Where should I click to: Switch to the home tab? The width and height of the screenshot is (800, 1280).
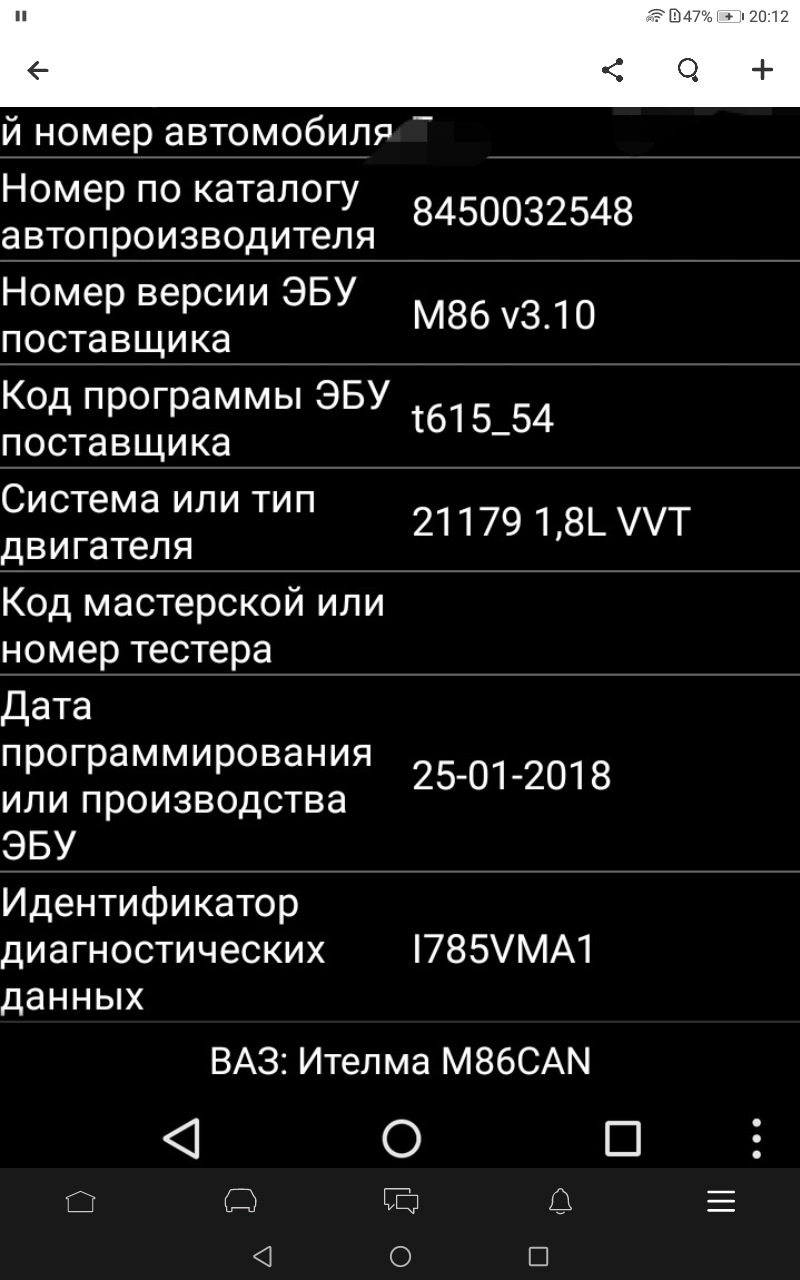(80, 1201)
